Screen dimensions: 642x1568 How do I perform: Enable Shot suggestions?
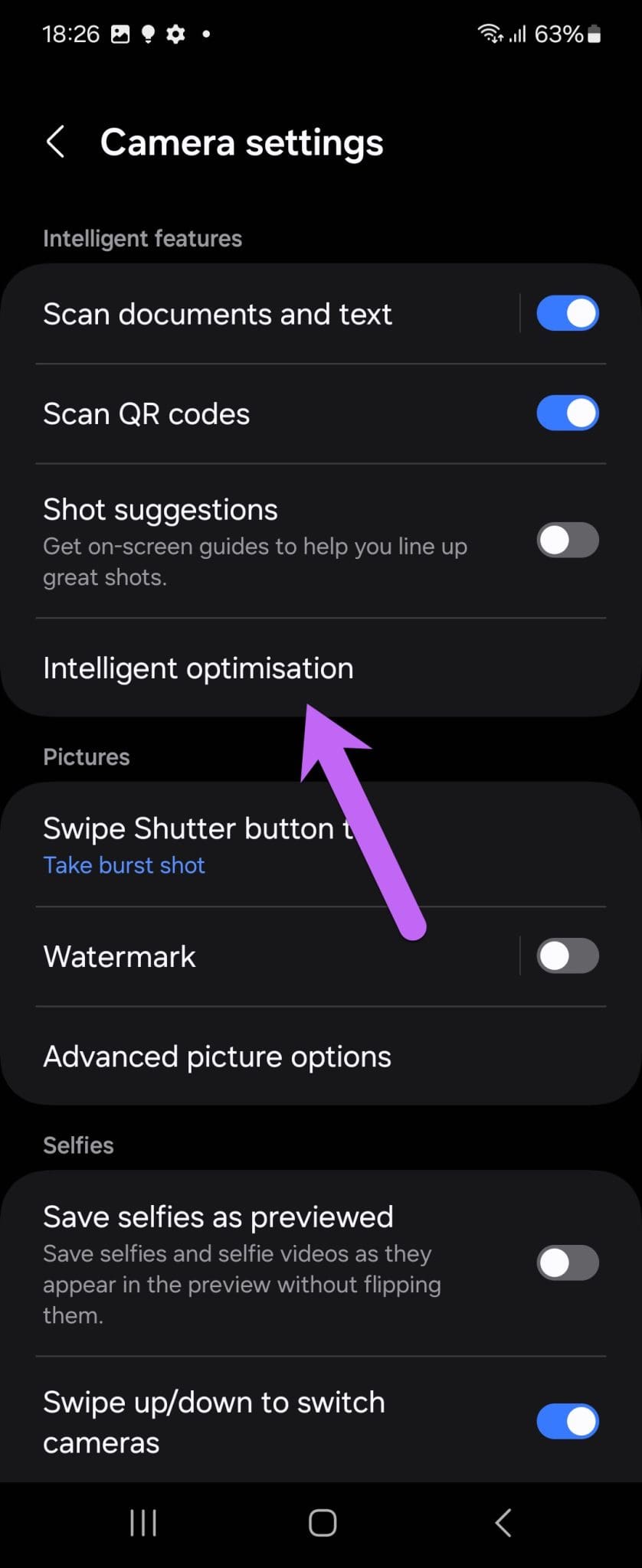(x=567, y=541)
